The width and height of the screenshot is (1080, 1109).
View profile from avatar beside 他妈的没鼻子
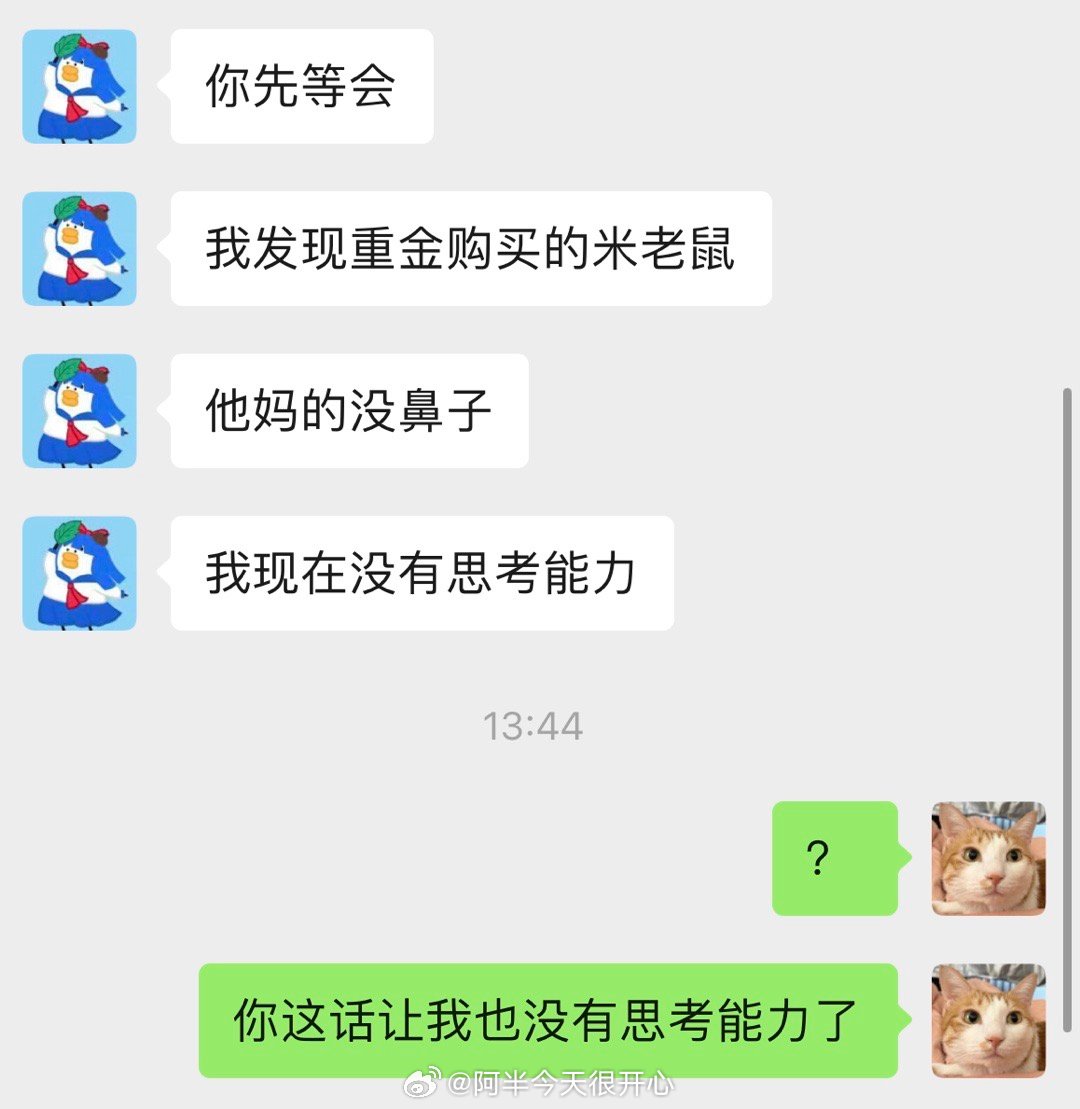coord(79,410)
